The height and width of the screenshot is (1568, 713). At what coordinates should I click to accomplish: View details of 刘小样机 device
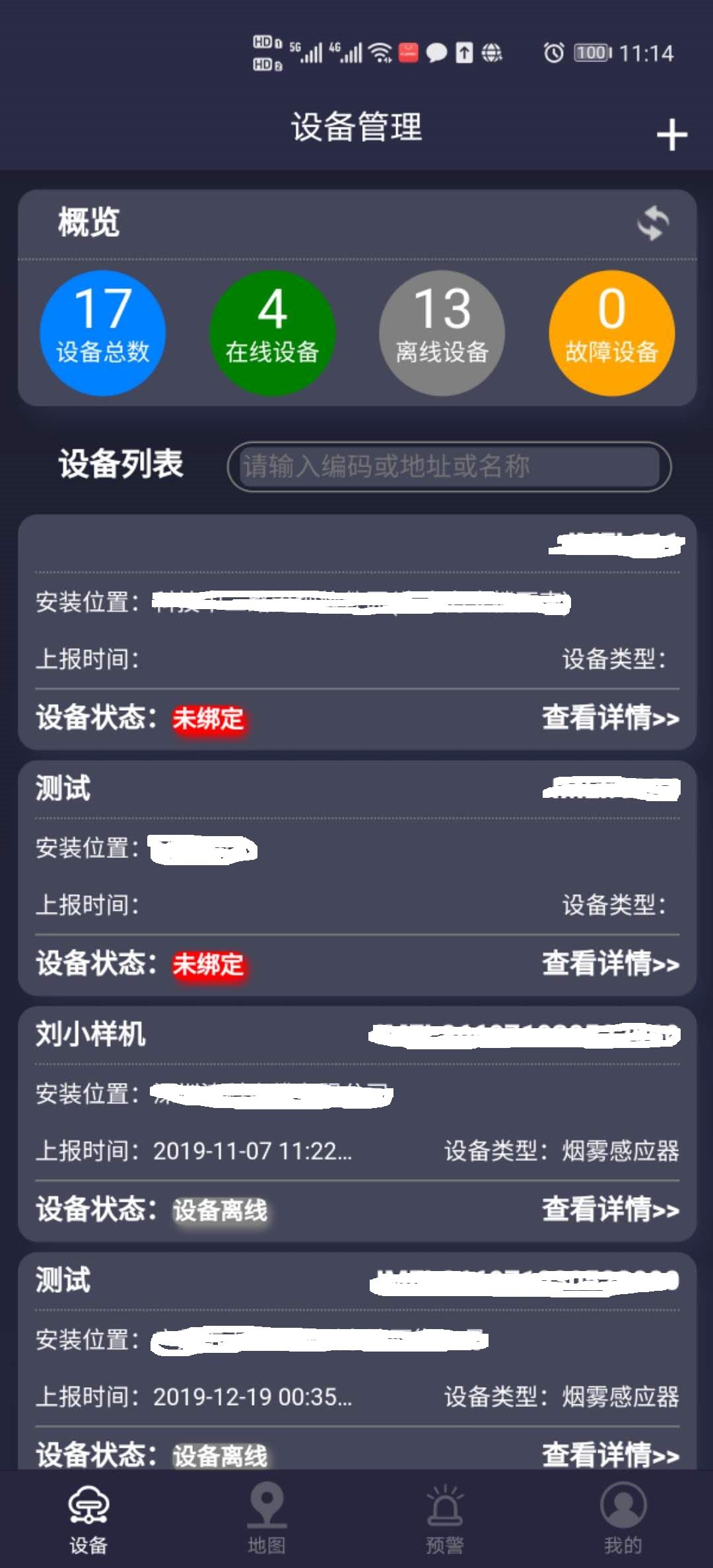[610, 1210]
